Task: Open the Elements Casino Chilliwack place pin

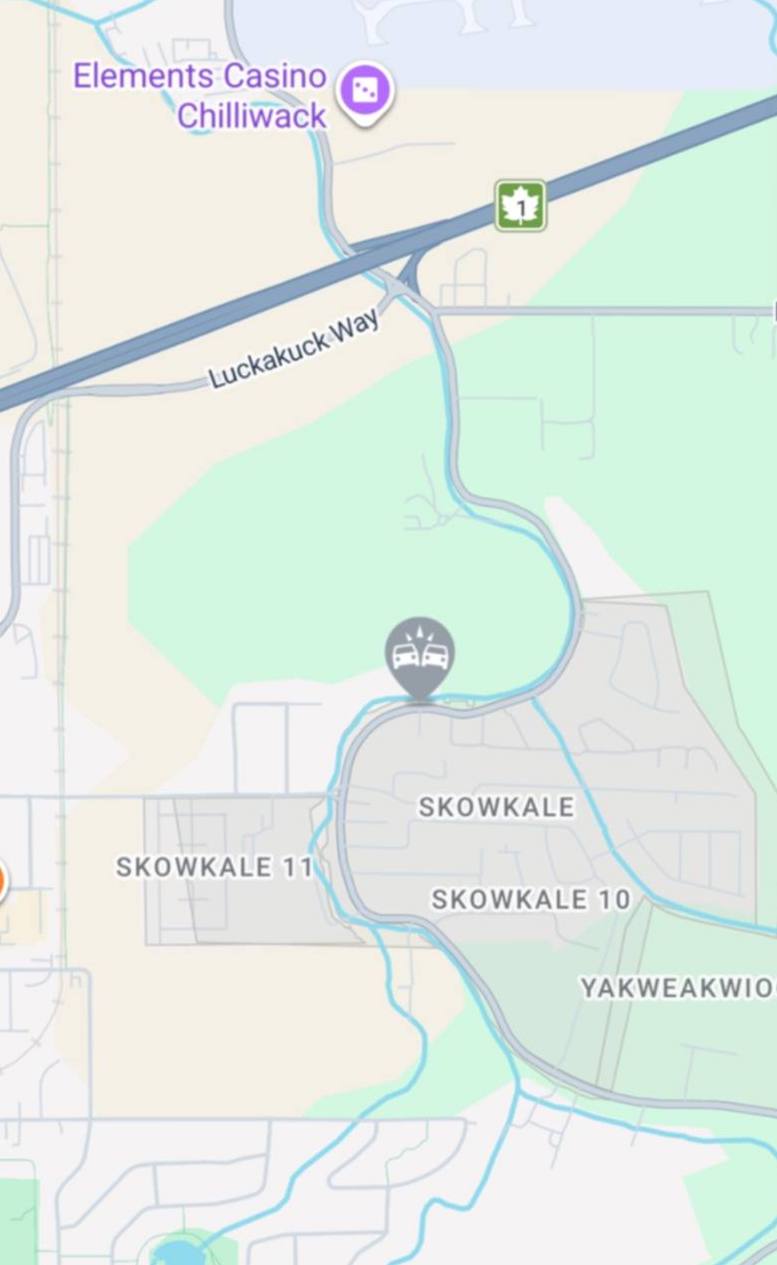Action: (x=364, y=91)
